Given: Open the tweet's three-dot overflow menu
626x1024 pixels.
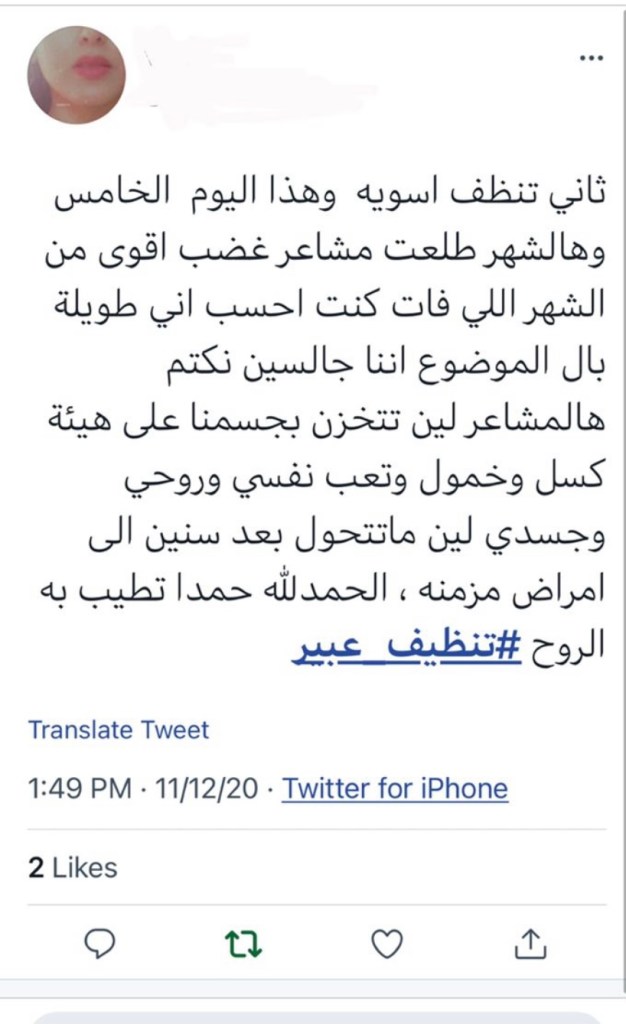Looking at the screenshot, I should [592, 59].
